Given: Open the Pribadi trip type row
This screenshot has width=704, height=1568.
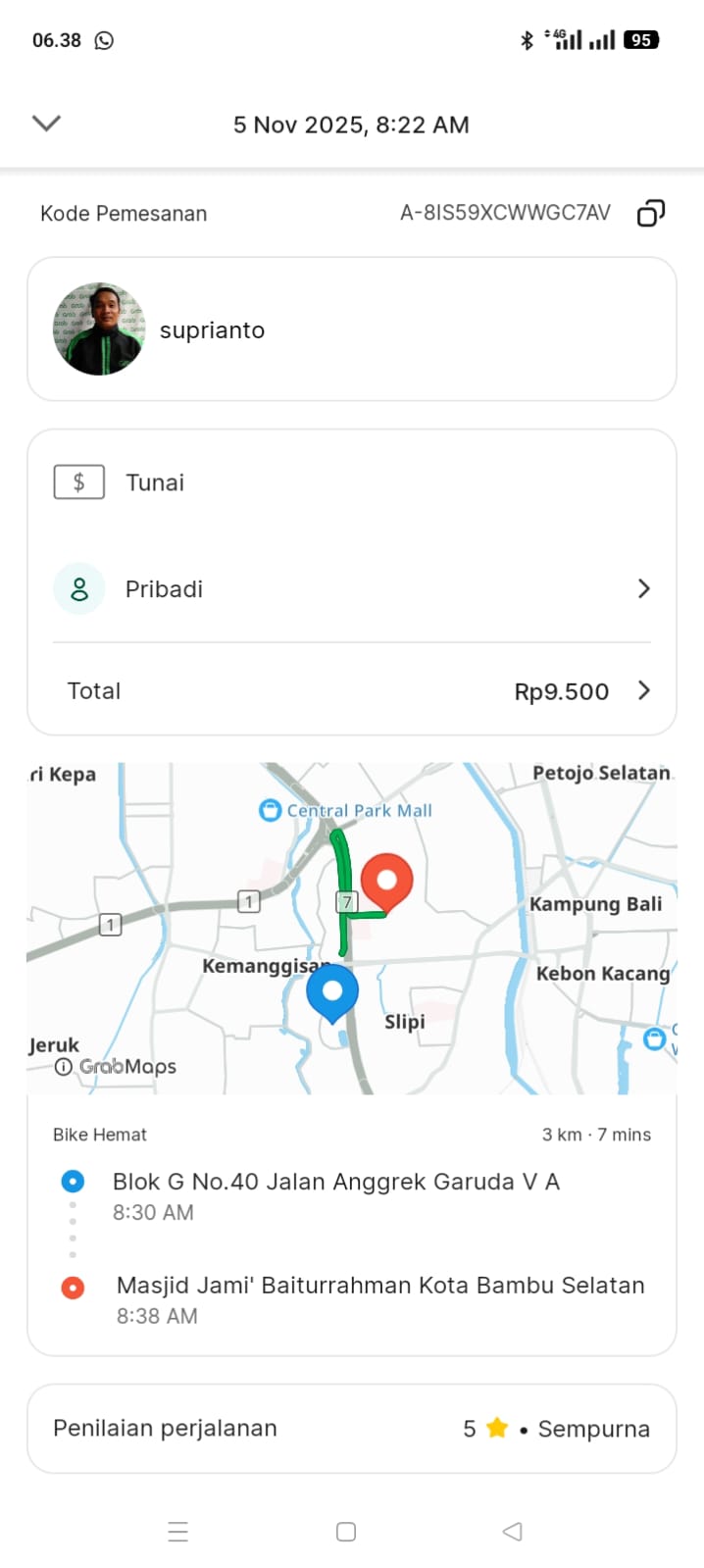Looking at the screenshot, I should tap(351, 588).
